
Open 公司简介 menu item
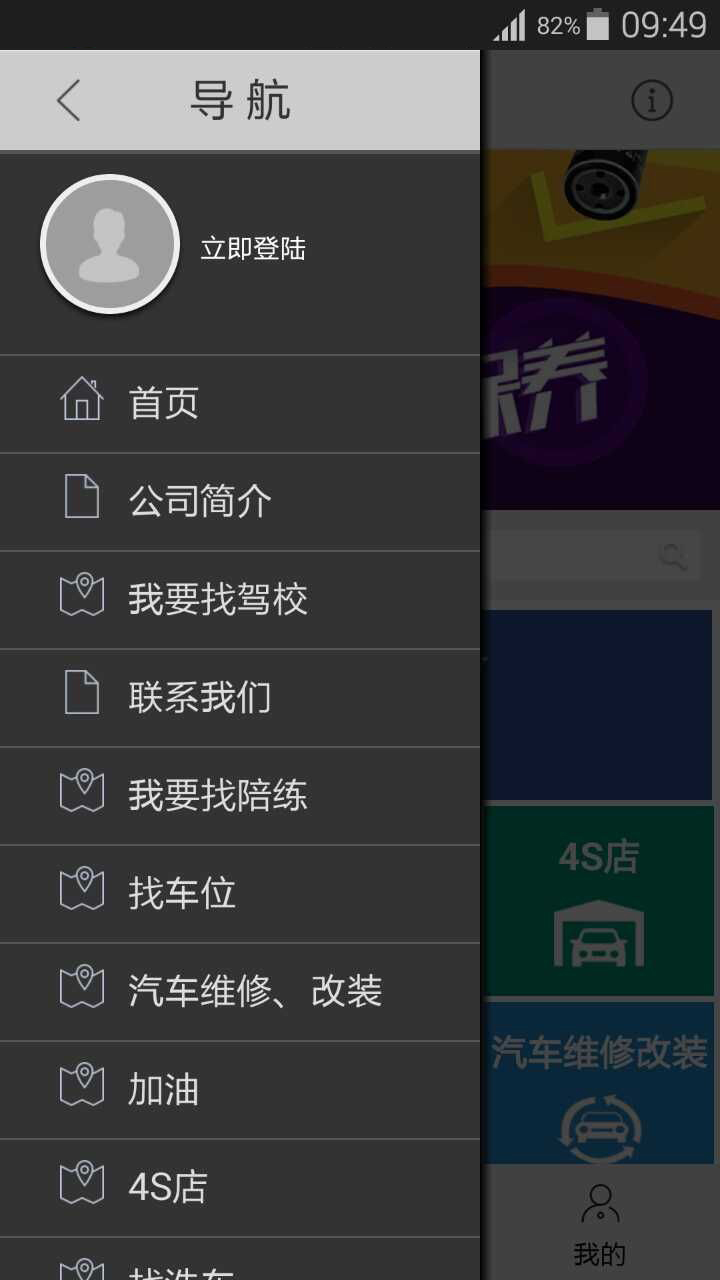[200, 501]
